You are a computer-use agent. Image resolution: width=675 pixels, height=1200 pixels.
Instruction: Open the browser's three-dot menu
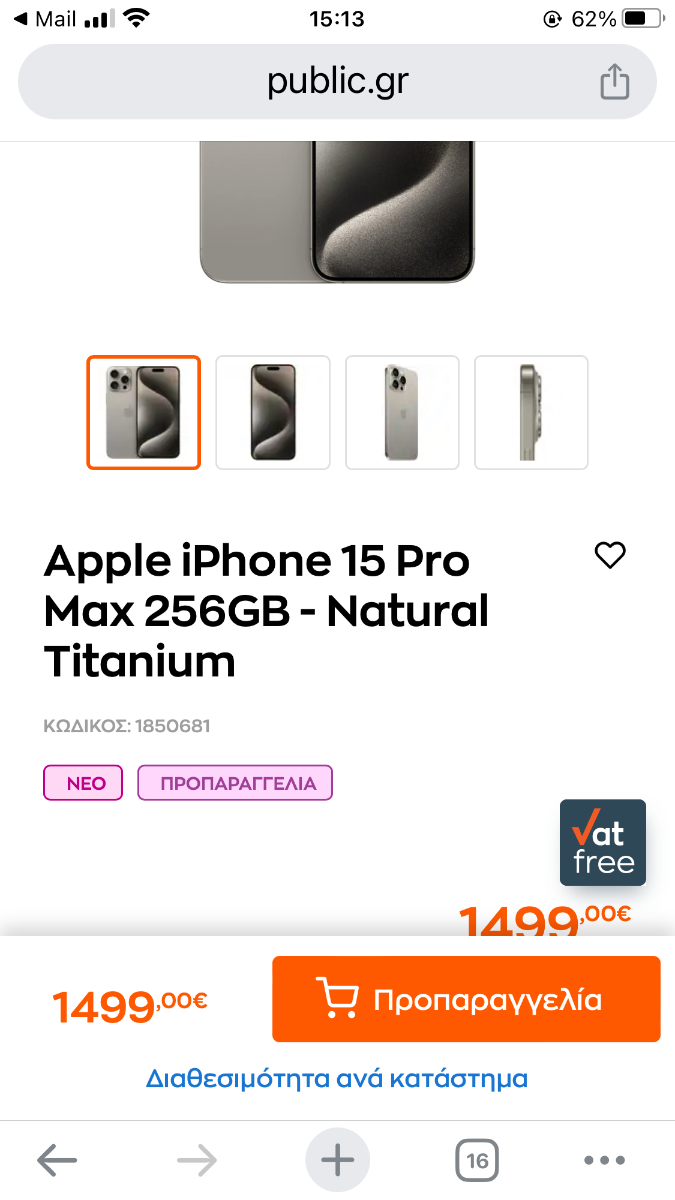click(604, 1160)
